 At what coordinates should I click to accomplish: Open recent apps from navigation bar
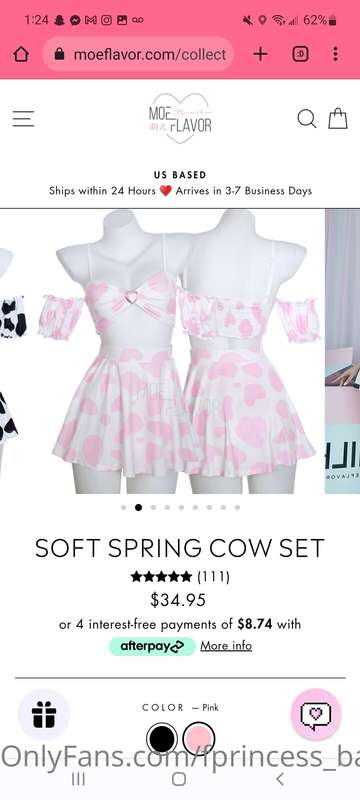(x=79, y=779)
